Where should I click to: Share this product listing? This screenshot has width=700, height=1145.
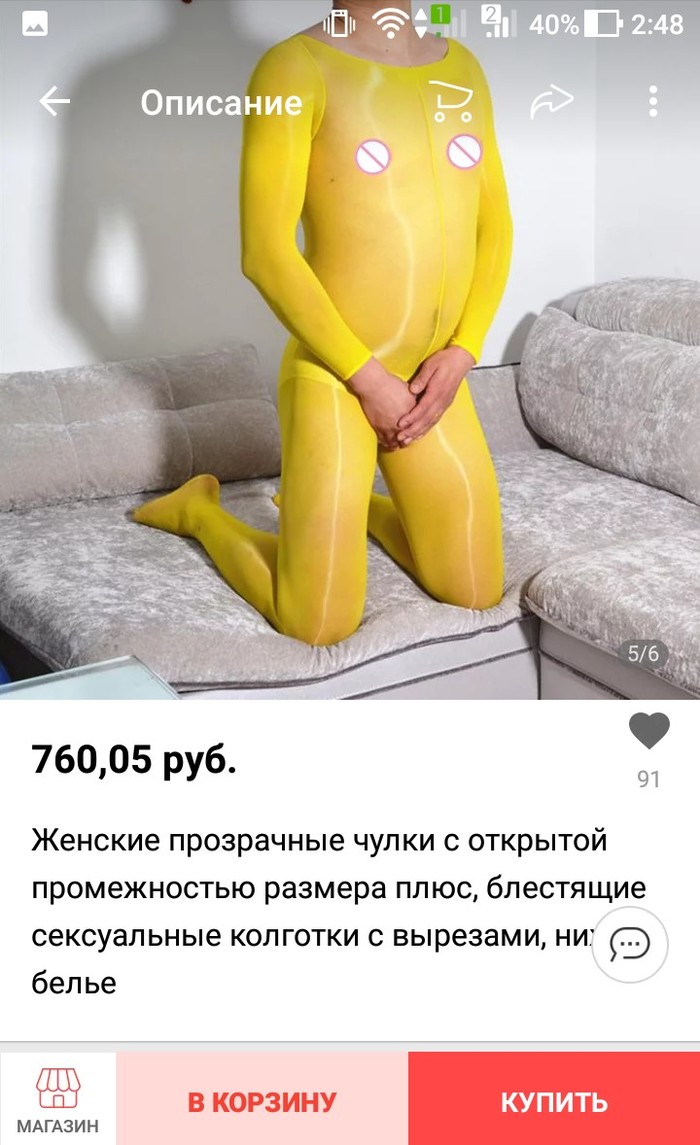tap(552, 101)
